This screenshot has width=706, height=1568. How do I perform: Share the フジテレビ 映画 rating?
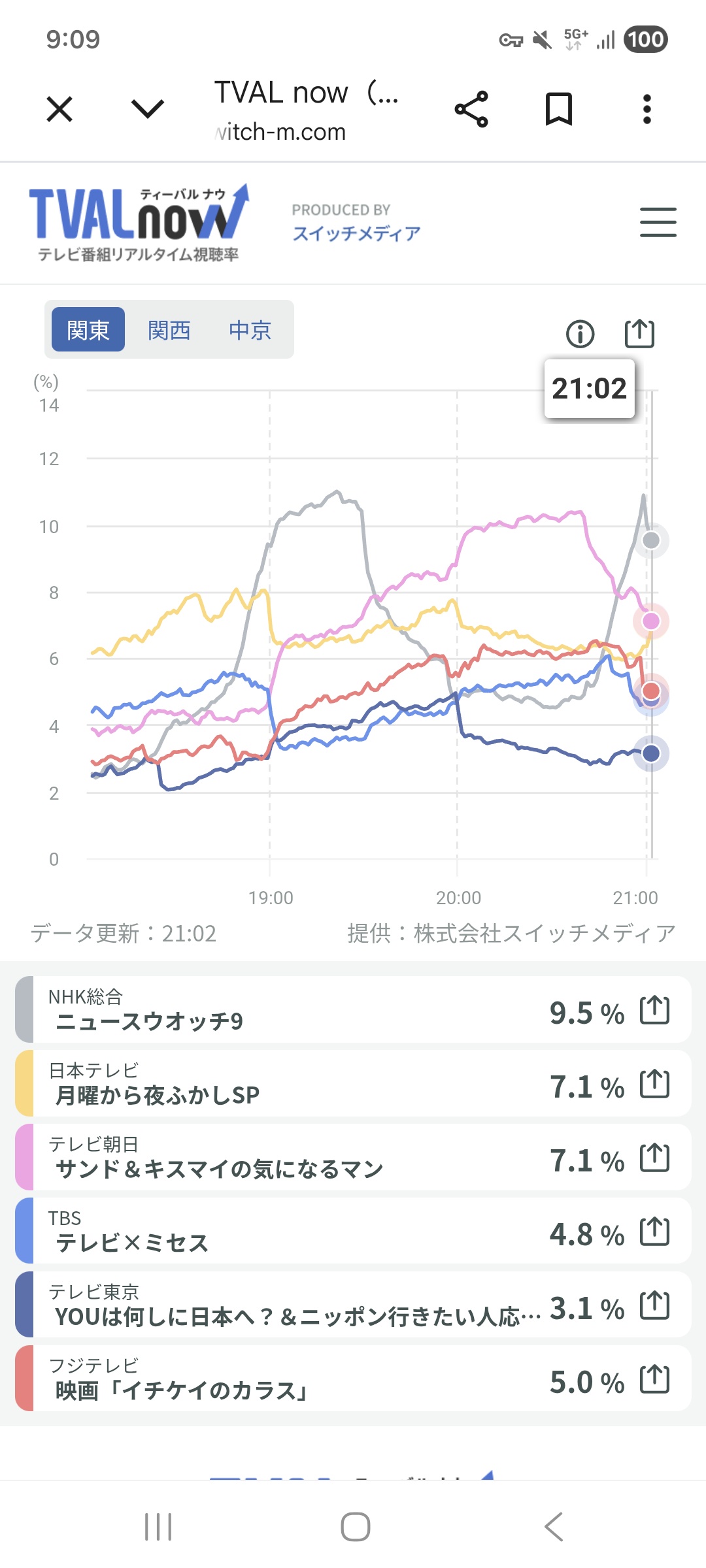point(654,1379)
